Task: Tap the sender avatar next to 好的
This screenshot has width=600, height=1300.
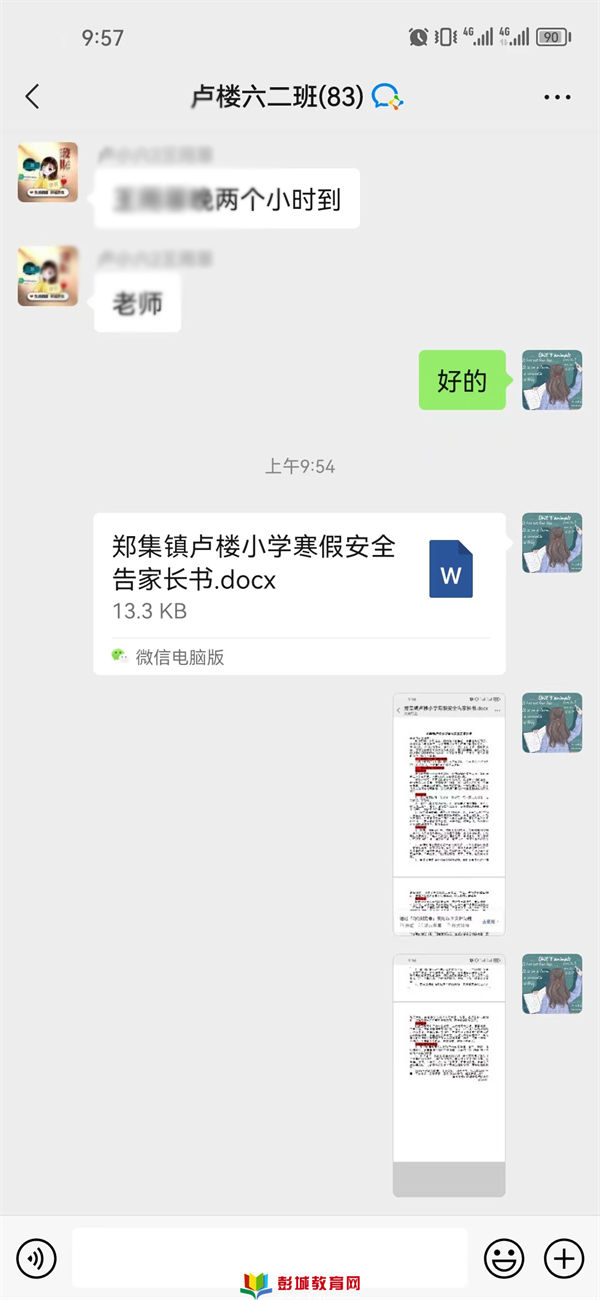Action: 552,380
